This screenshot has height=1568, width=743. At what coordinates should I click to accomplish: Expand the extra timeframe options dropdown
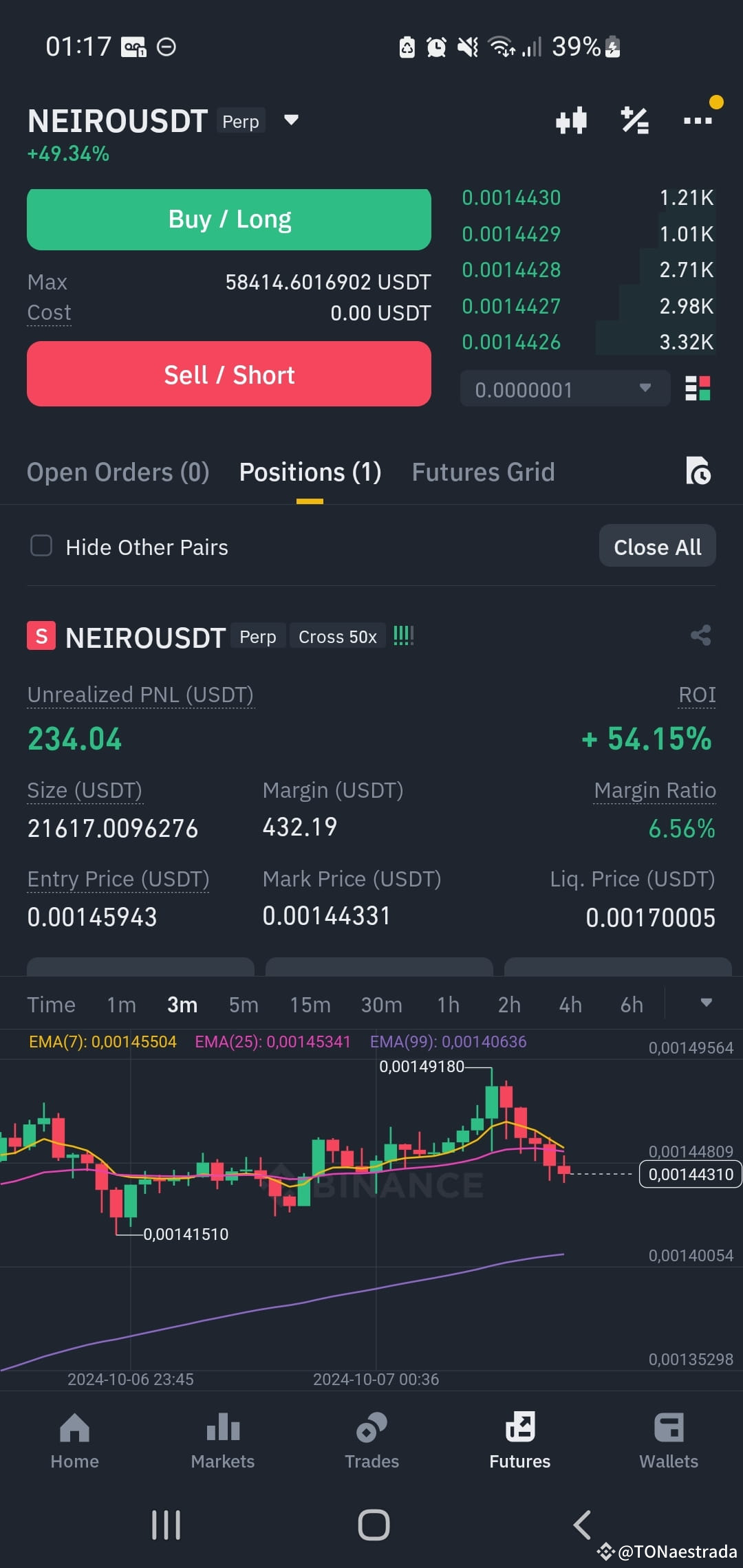708,1004
